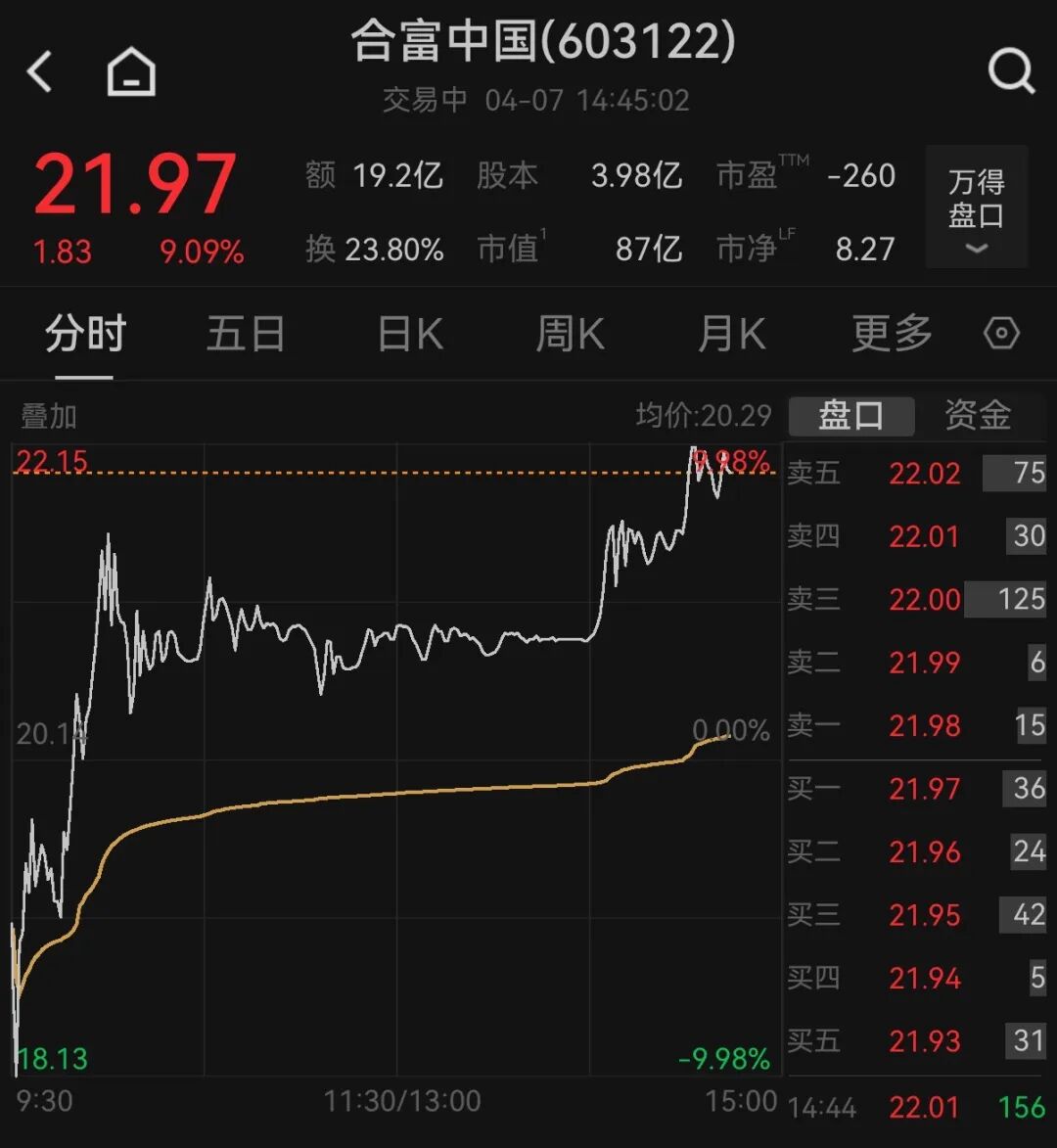The height and width of the screenshot is (1148, 1057).
Task: Select the 五日 five-day tab
Action: (246, 333)
